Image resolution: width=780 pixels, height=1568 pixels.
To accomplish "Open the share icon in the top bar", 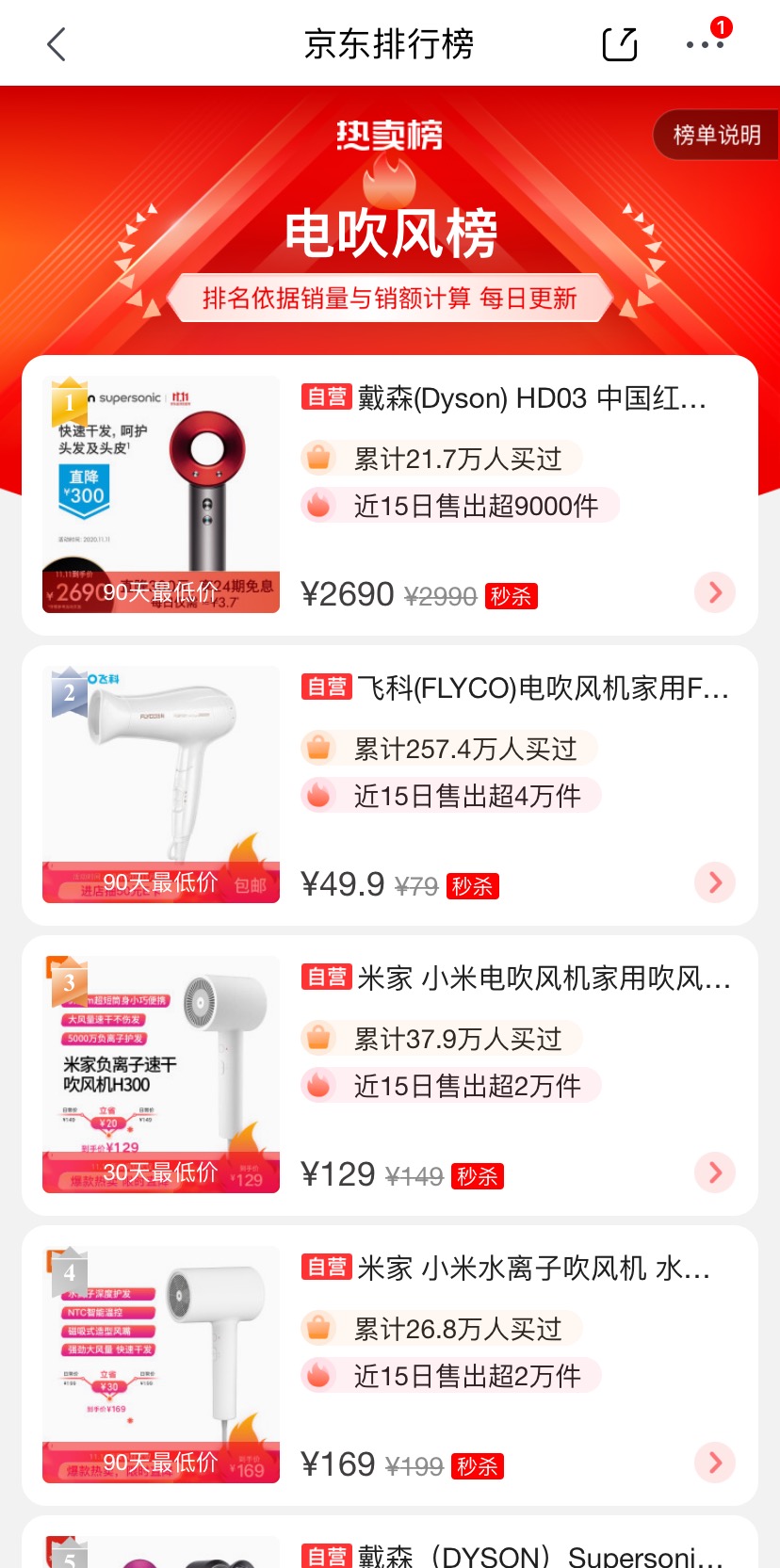I will point(618,43).
